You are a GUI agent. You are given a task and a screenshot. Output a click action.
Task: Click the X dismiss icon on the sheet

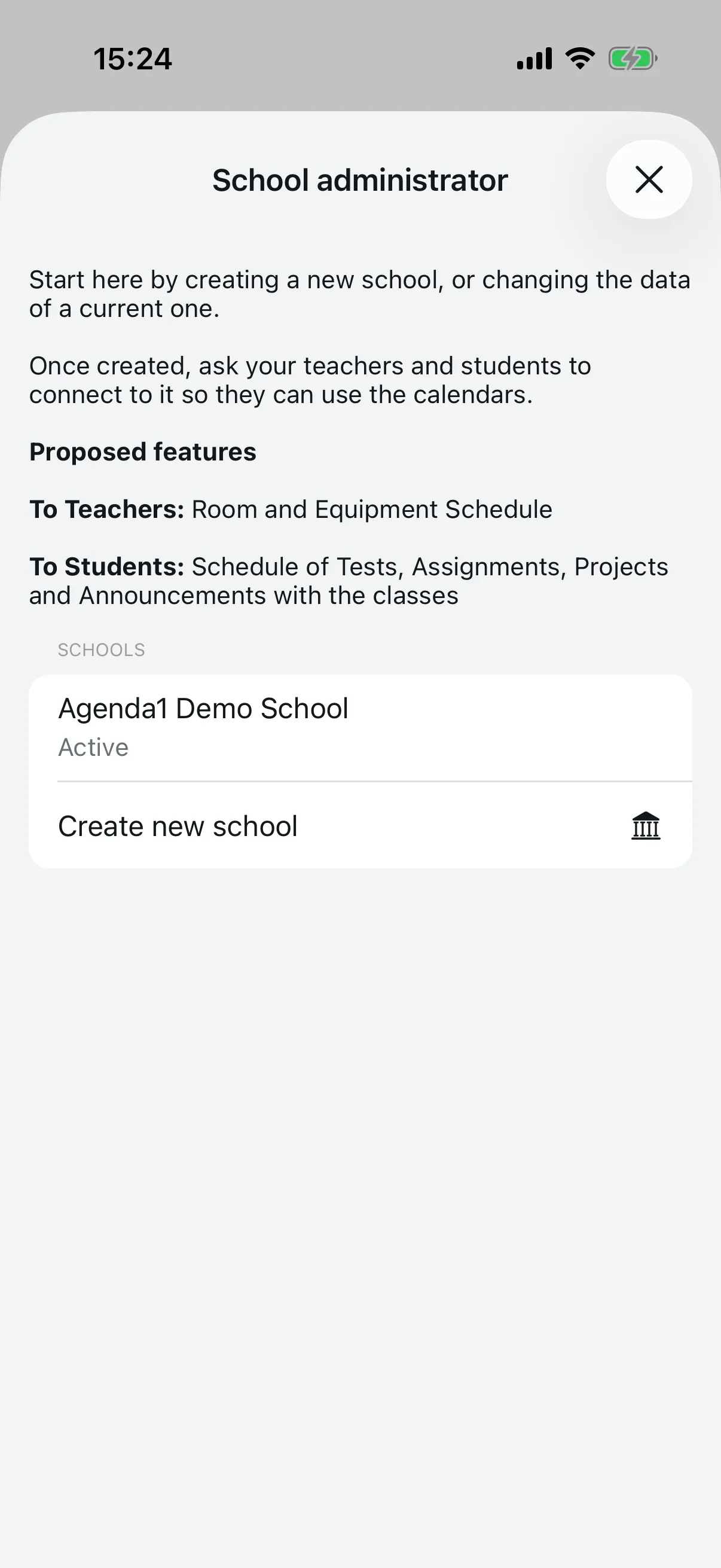coord(649,179)
